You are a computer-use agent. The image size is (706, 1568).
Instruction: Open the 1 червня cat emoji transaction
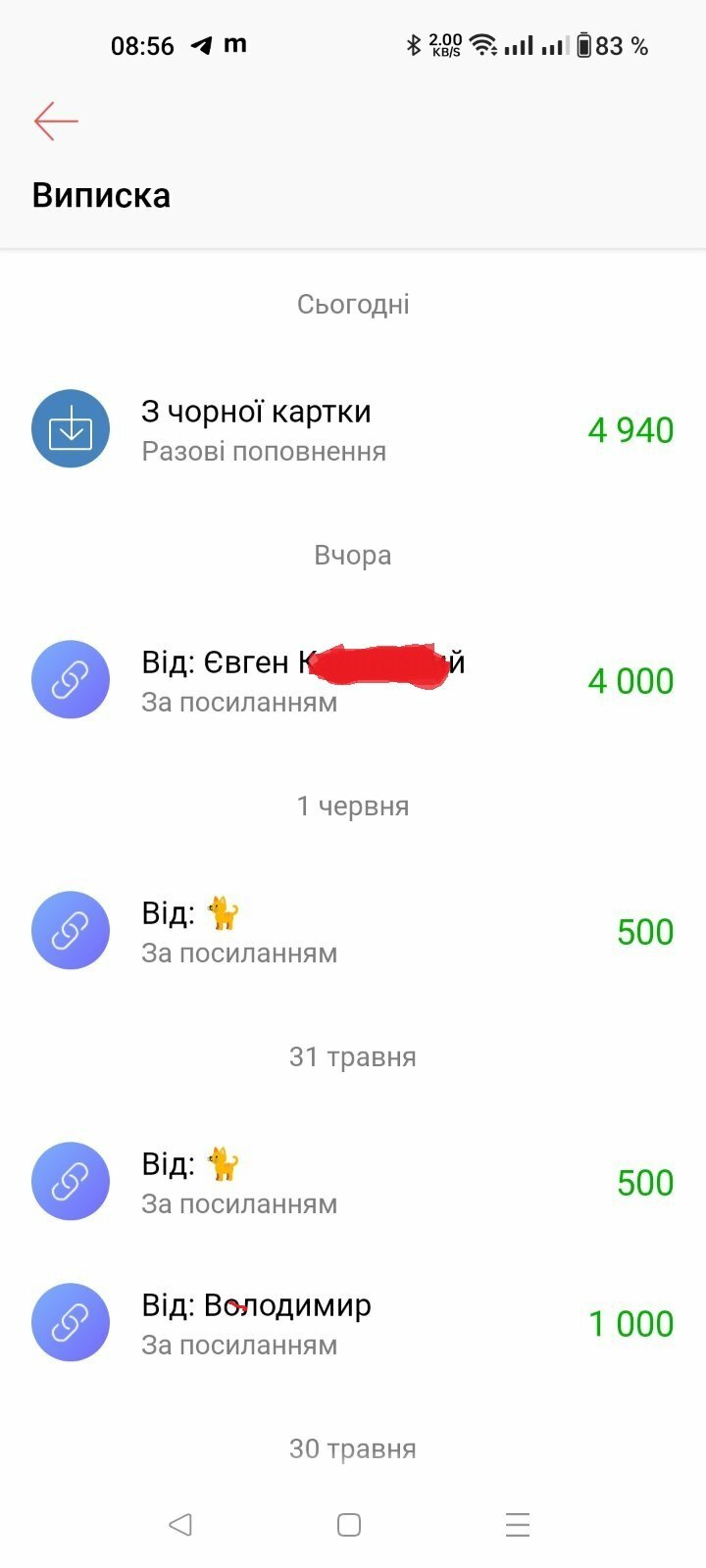click(353, 931)
